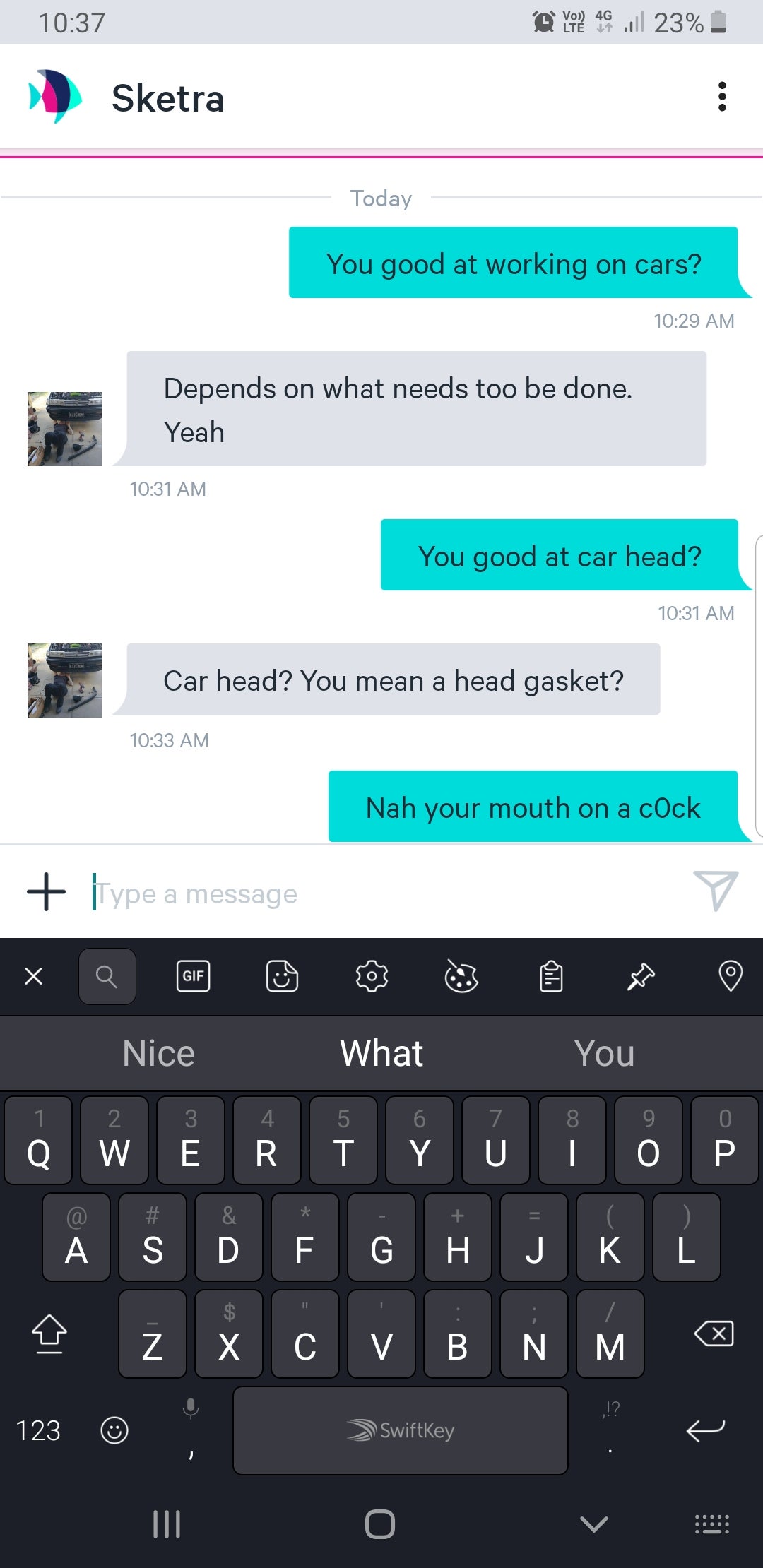Open SwiftKey keyboard settings gear
Screen dimensions: 763x1568
coord(372,976)
